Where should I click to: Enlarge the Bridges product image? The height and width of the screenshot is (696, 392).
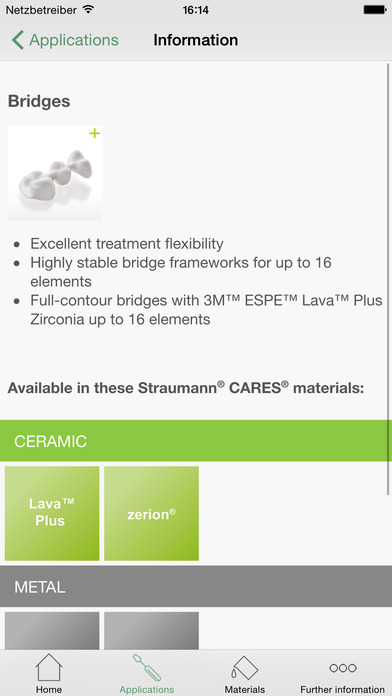coord(55,173)
